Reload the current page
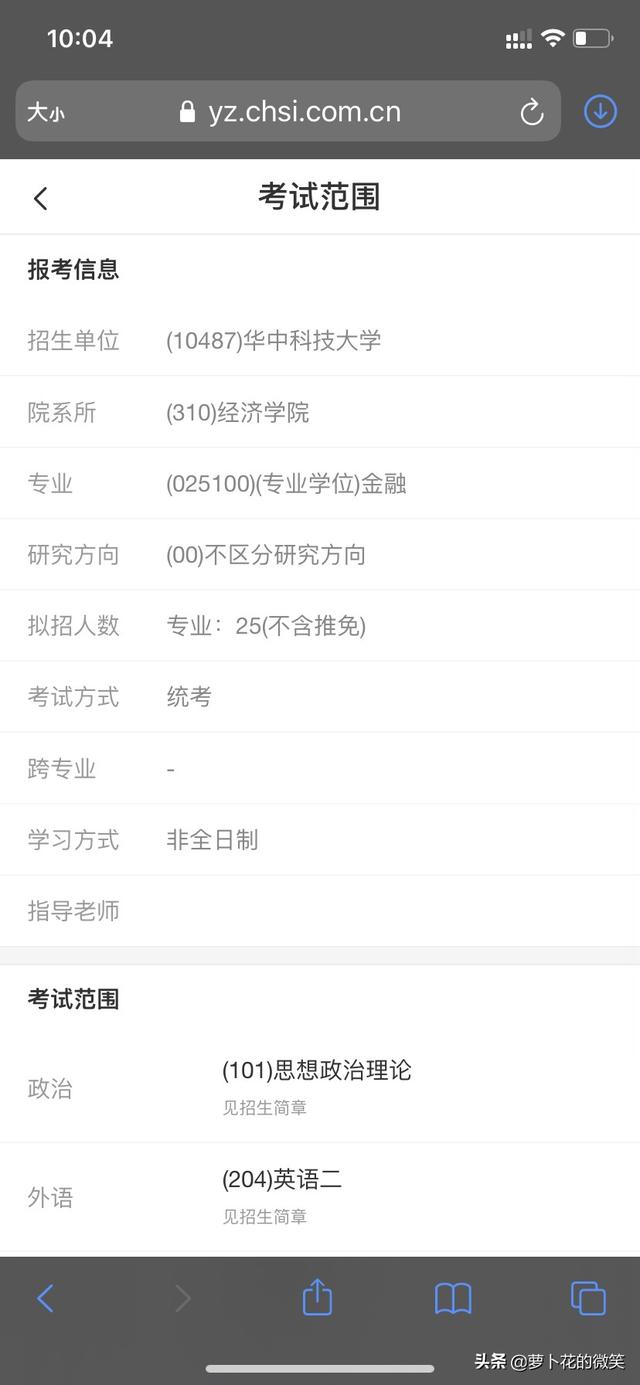Screen dimensions: 640x1385 tap(532, 112)
